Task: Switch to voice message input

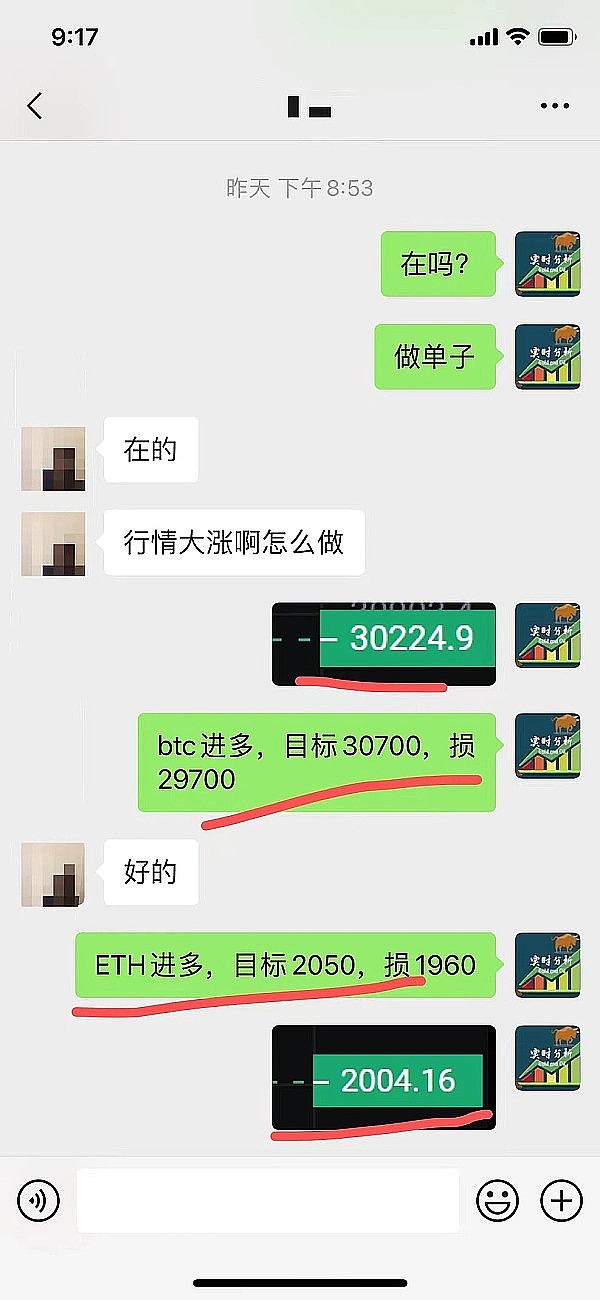Action: coord(39,1199)
